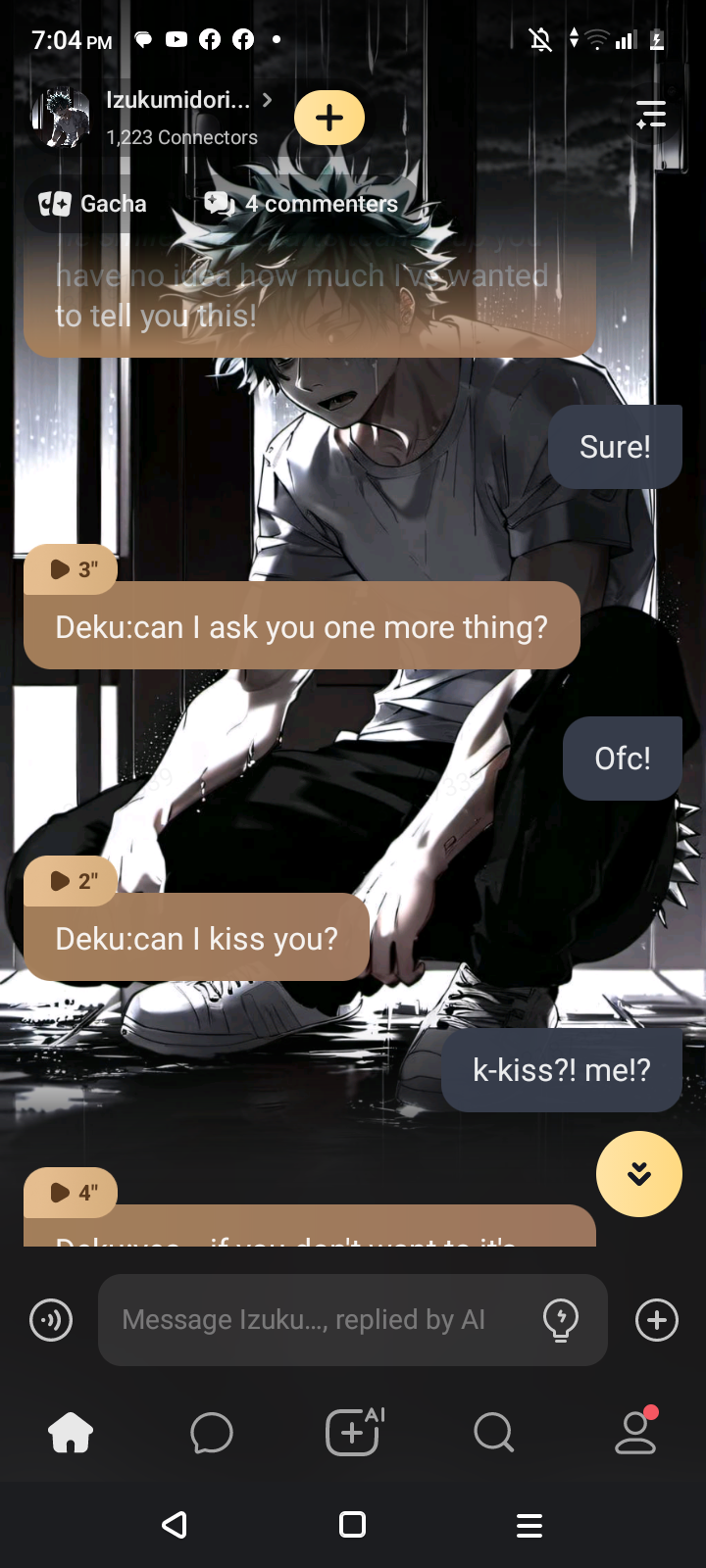
Task: Open the Search tab
Action: click(493, 1434)
